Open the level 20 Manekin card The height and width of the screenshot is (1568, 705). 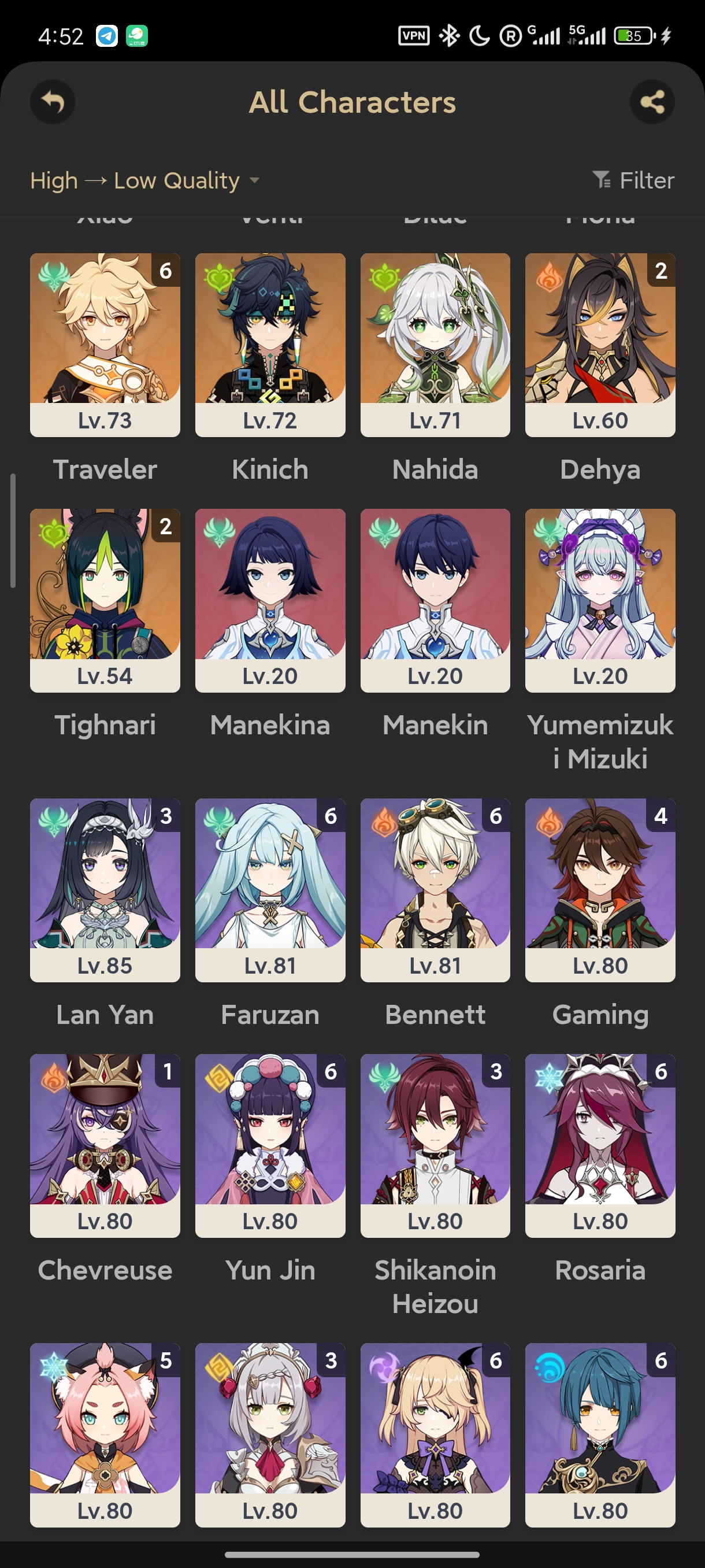tap(435, 600)
